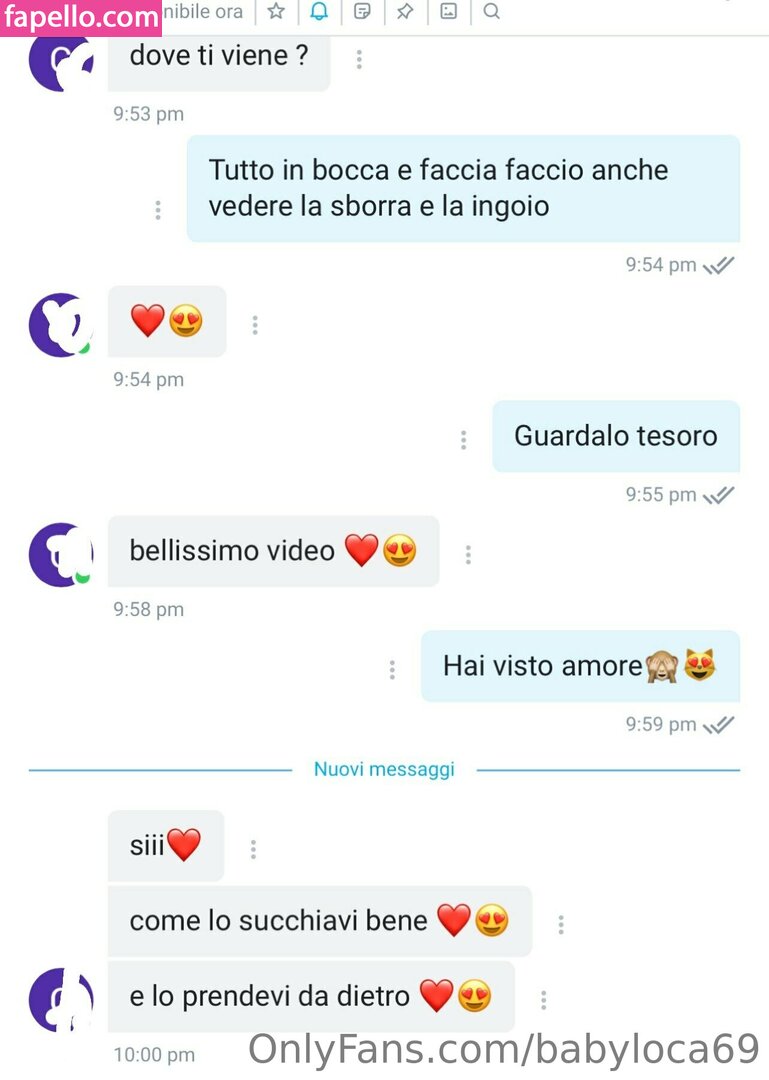Image resolution: width=769 pixels, height=1080 pixels.
Task: View sender's avatar beside 'bellissimo video'
Action: point(60,554)
